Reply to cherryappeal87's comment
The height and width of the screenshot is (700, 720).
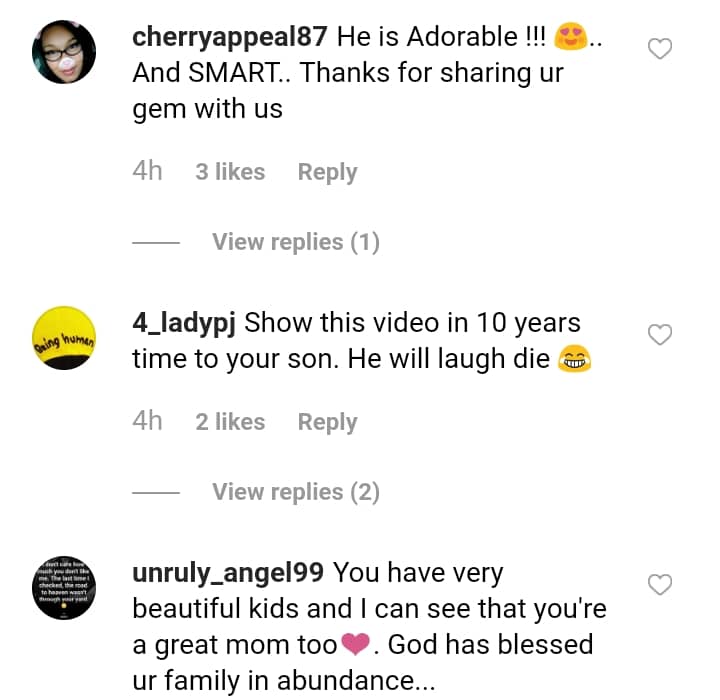coord(327,172)
